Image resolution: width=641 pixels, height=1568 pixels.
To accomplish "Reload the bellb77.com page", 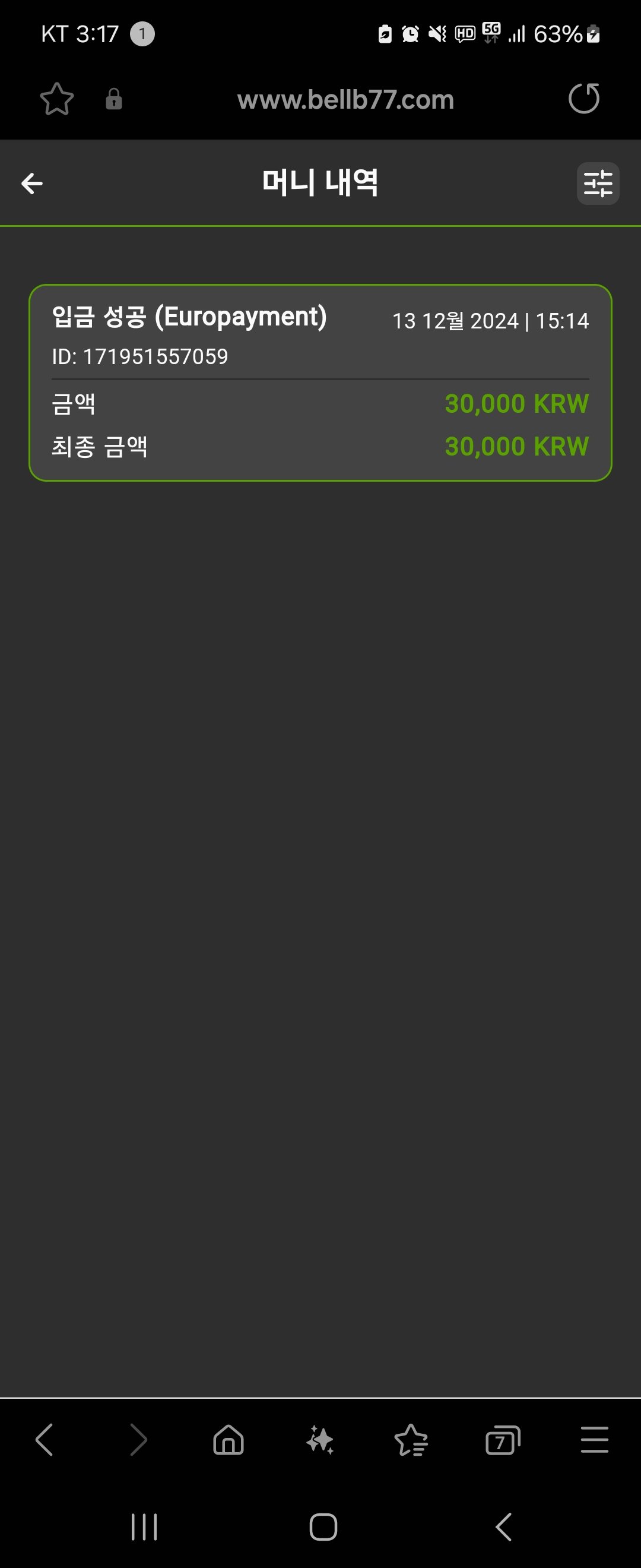I will [583, 99].
